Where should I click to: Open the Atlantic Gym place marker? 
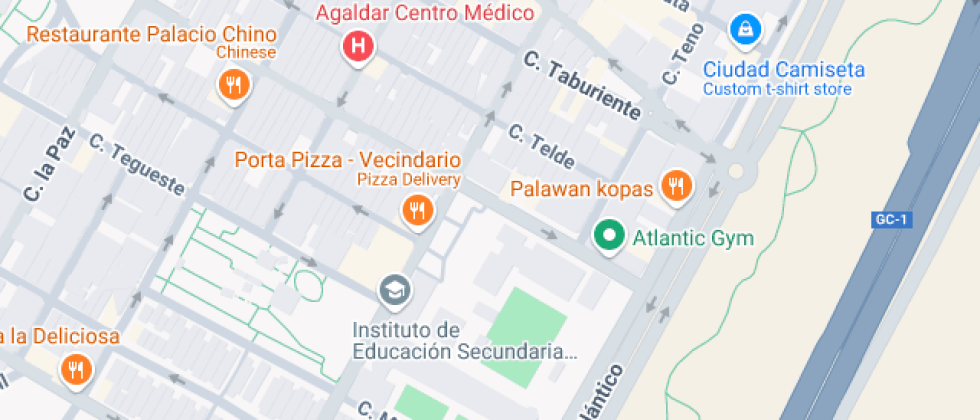[609, 237]
